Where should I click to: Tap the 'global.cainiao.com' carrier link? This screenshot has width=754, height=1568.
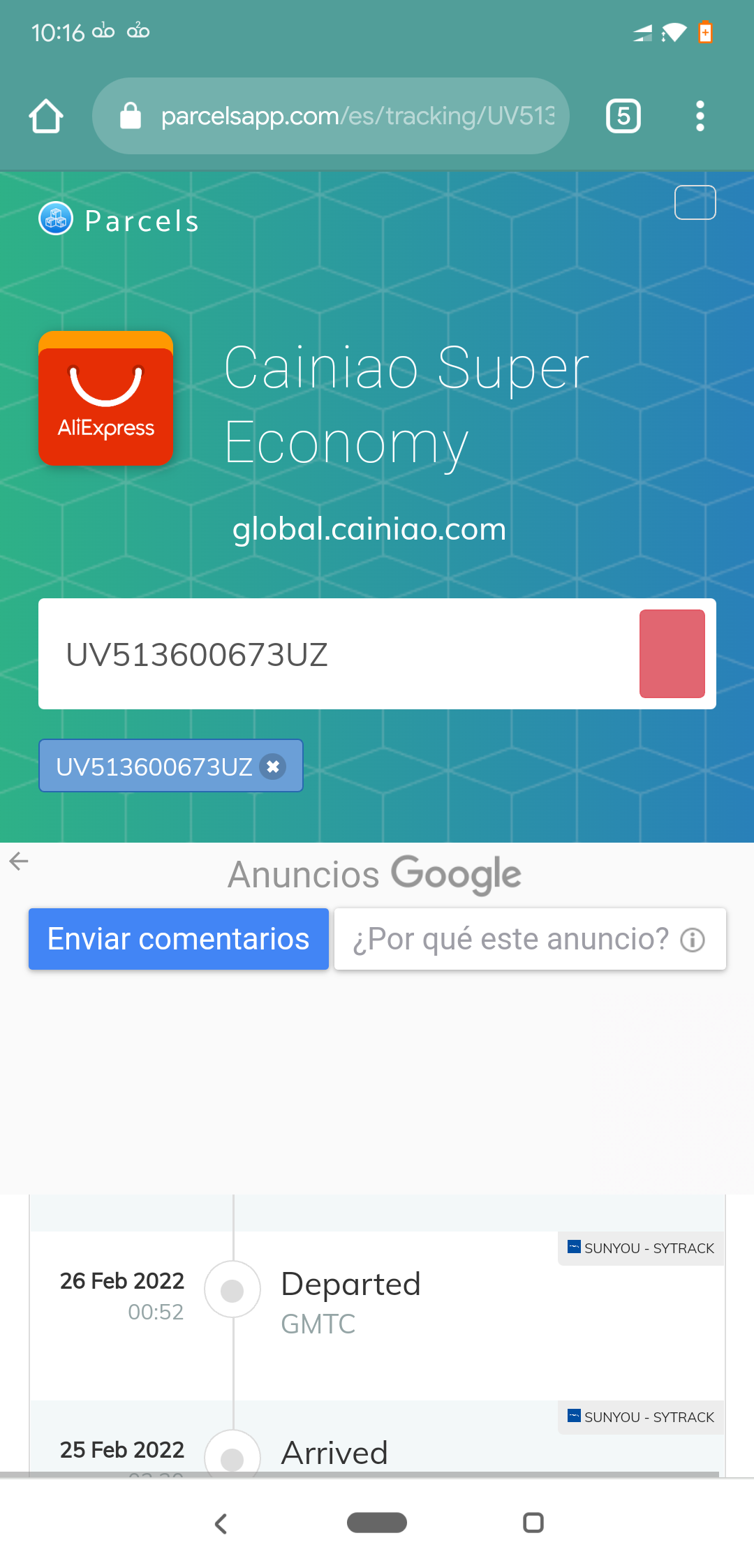[369, 529]
